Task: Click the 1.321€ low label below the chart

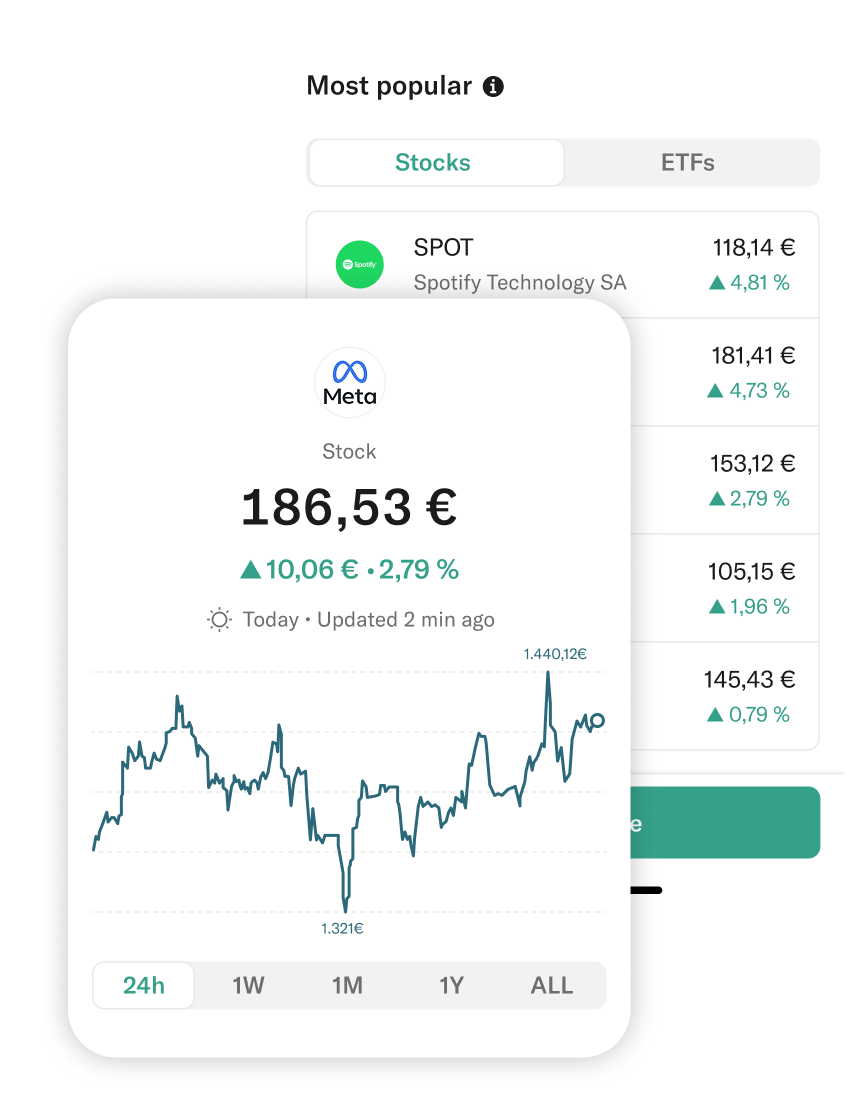Action: [341, 928]
